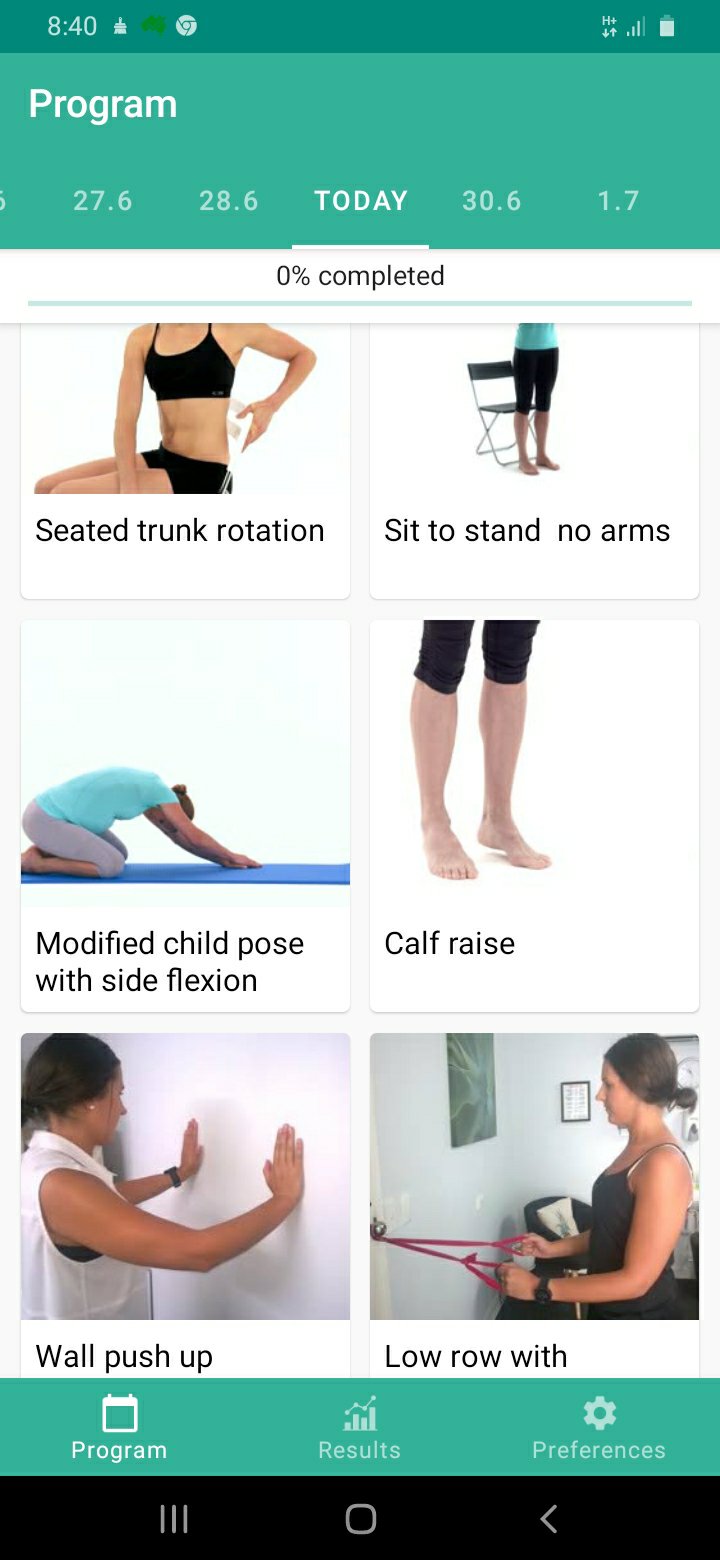
Task: Open the Low row exercise card
Action: pos(534,1200)
